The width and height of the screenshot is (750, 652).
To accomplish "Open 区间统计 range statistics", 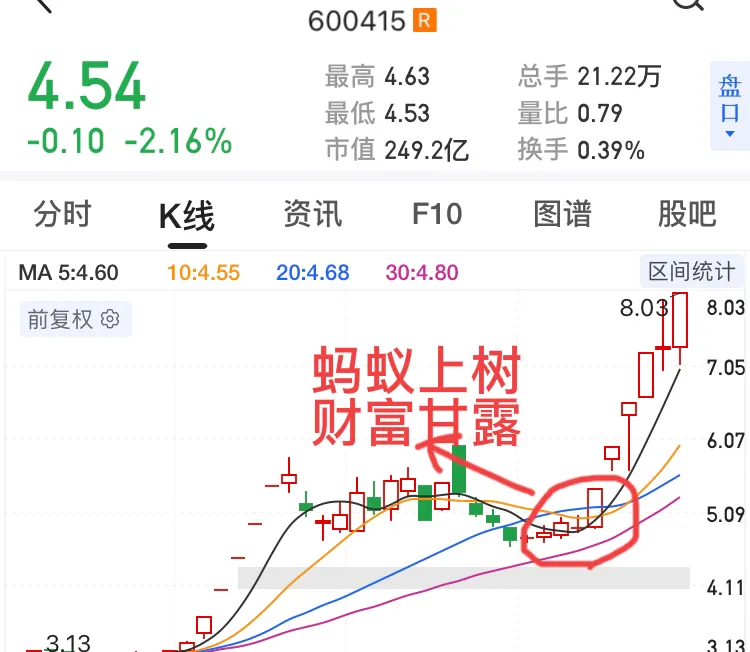I will (691, 271).
